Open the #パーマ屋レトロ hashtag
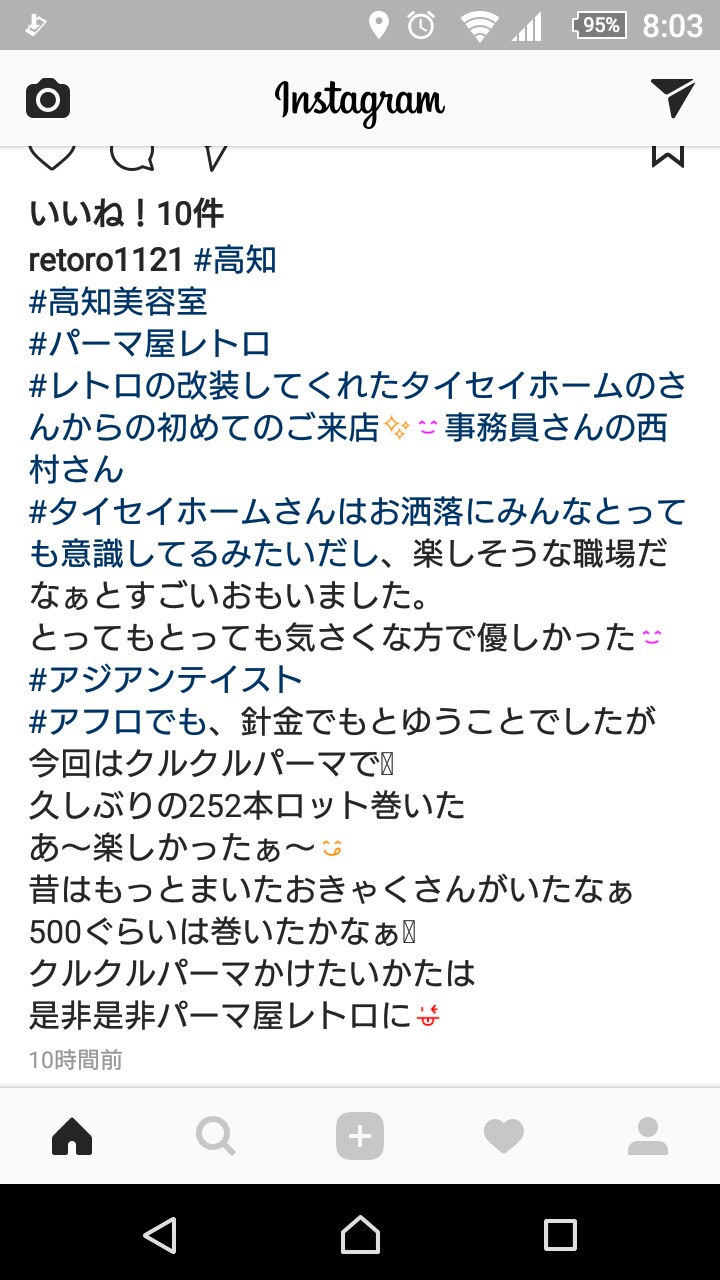Screen dimensions: 720x1280 point(150,344)
